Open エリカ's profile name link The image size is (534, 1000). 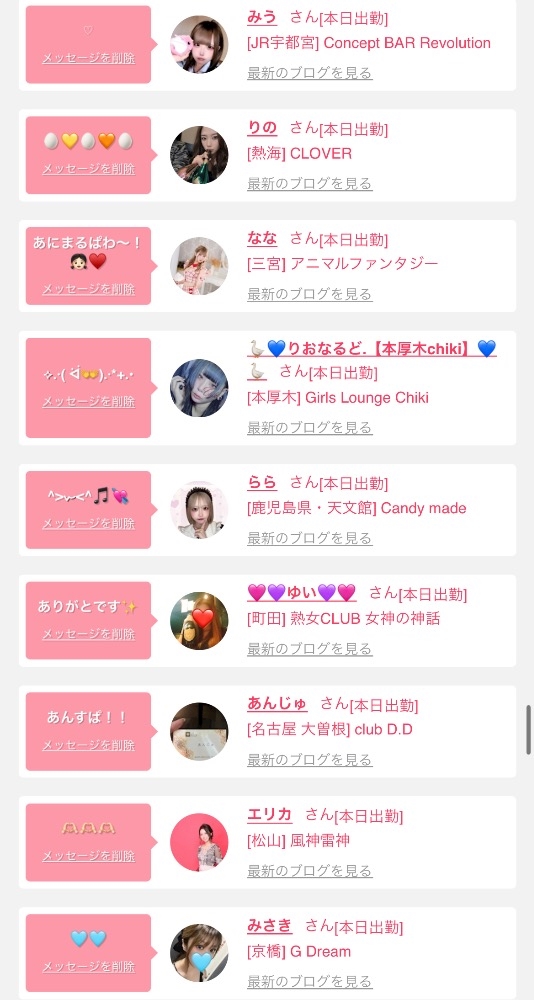tap(270, 814)
